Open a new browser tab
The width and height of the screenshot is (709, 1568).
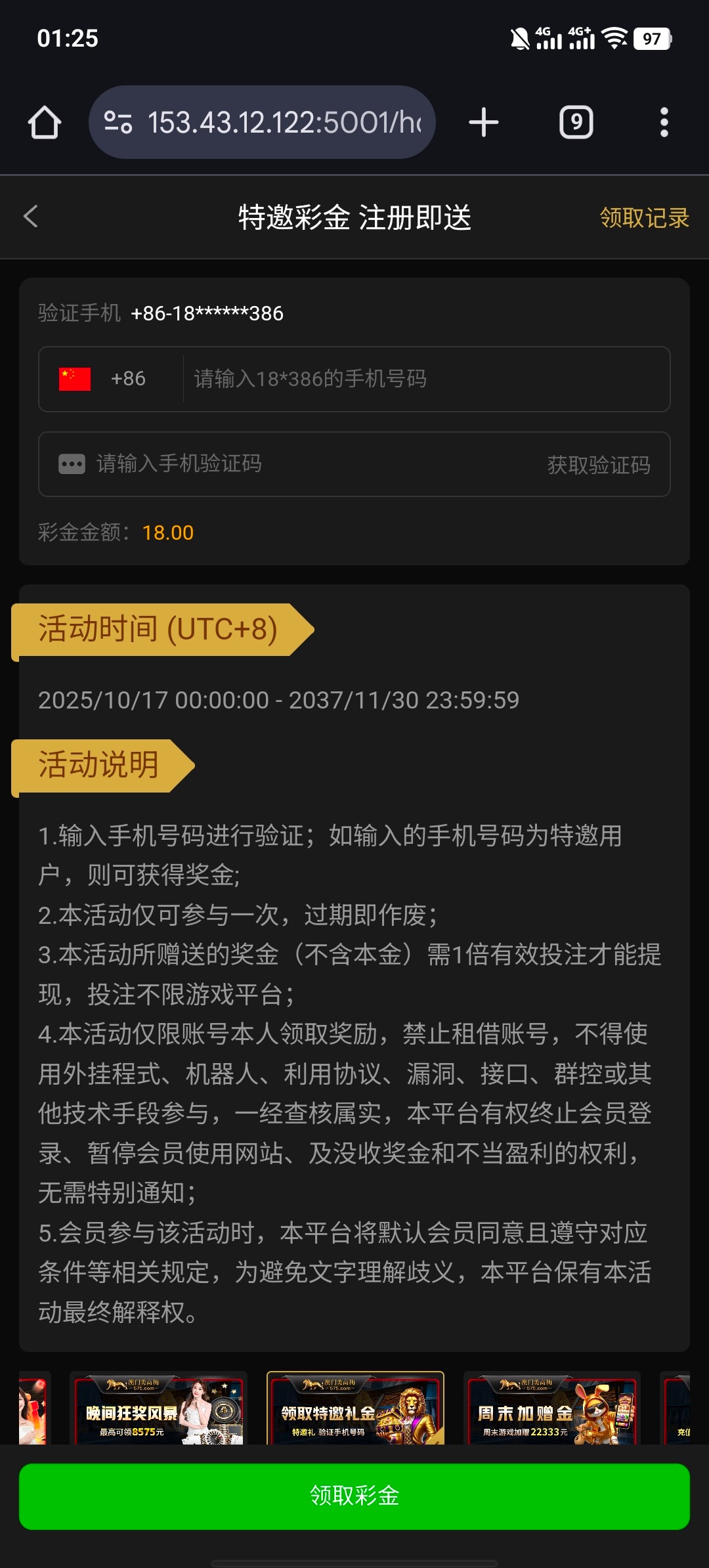[484, 123]
